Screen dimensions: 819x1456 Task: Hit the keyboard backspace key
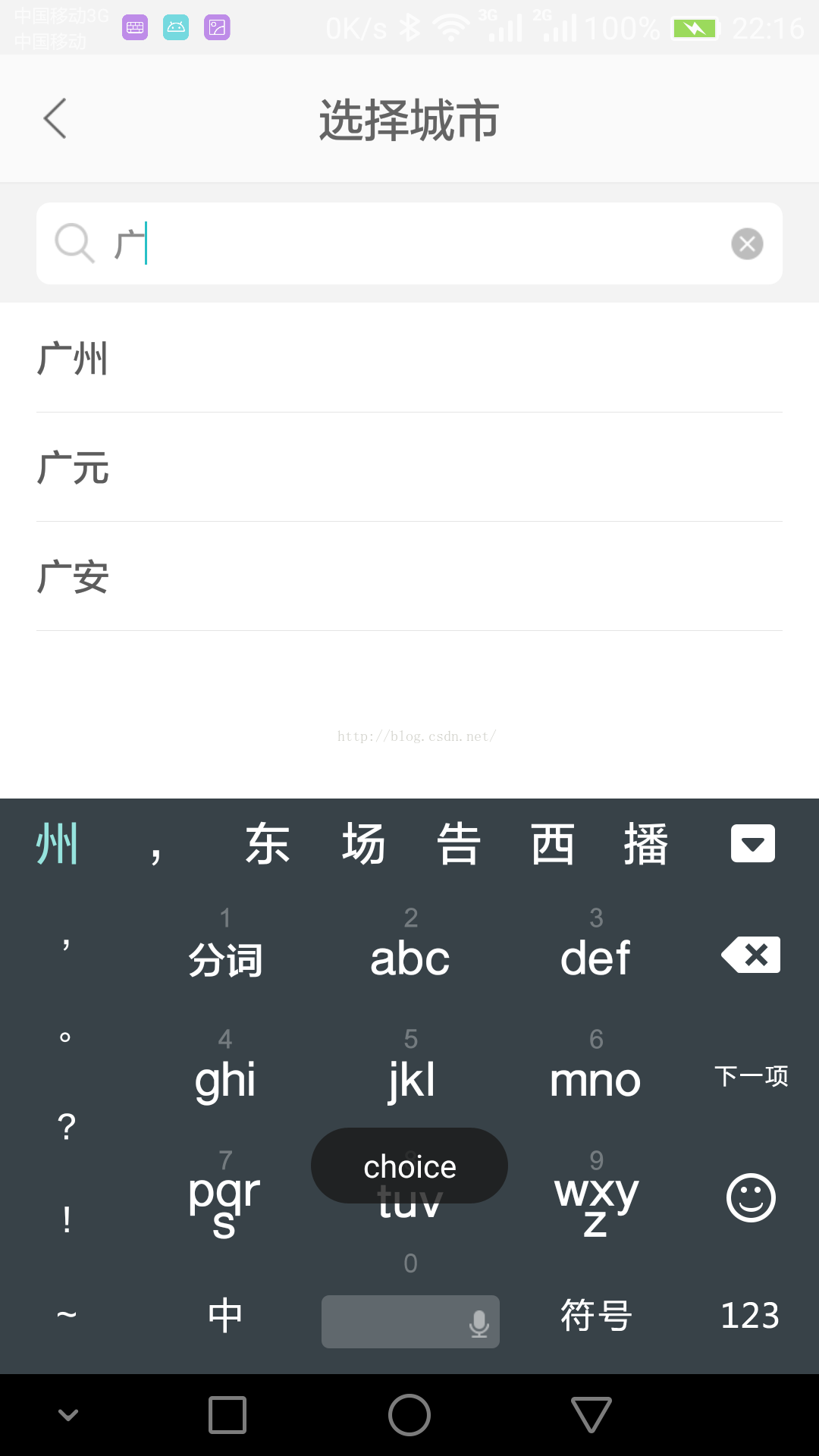point(751,955)
